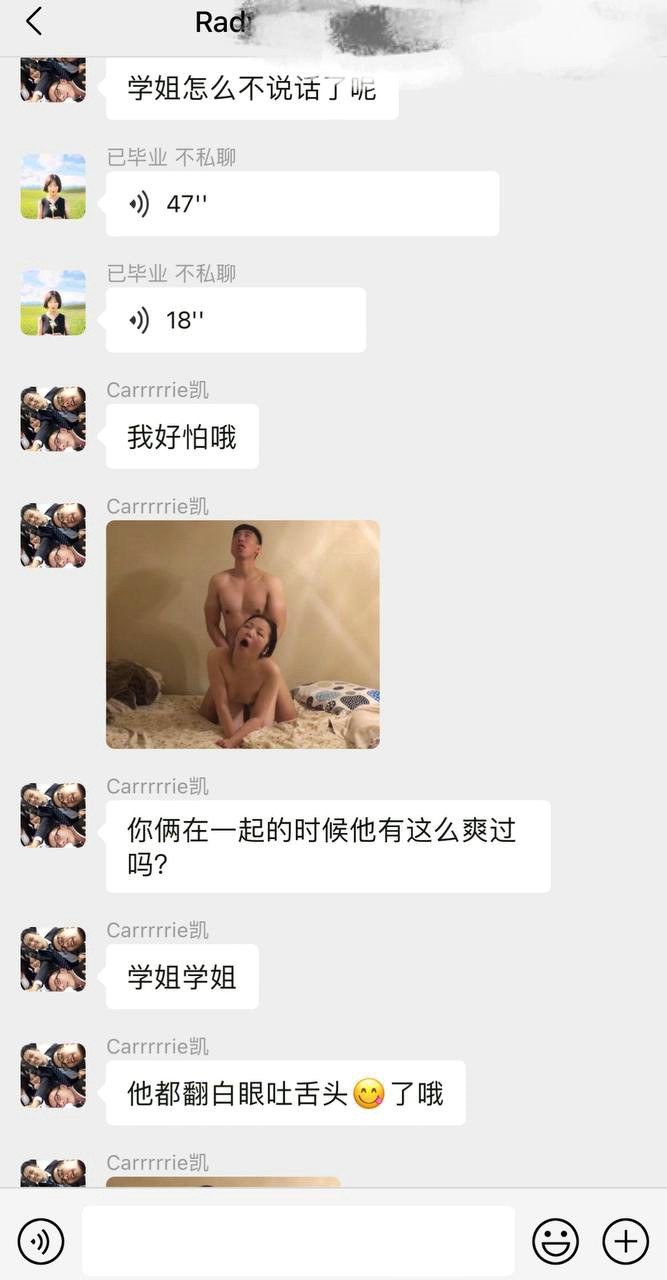Open Carrrrrie凯's avatar beside 我好怕哦
This screenshot has width=667, height=1280.
click(53, 419)
